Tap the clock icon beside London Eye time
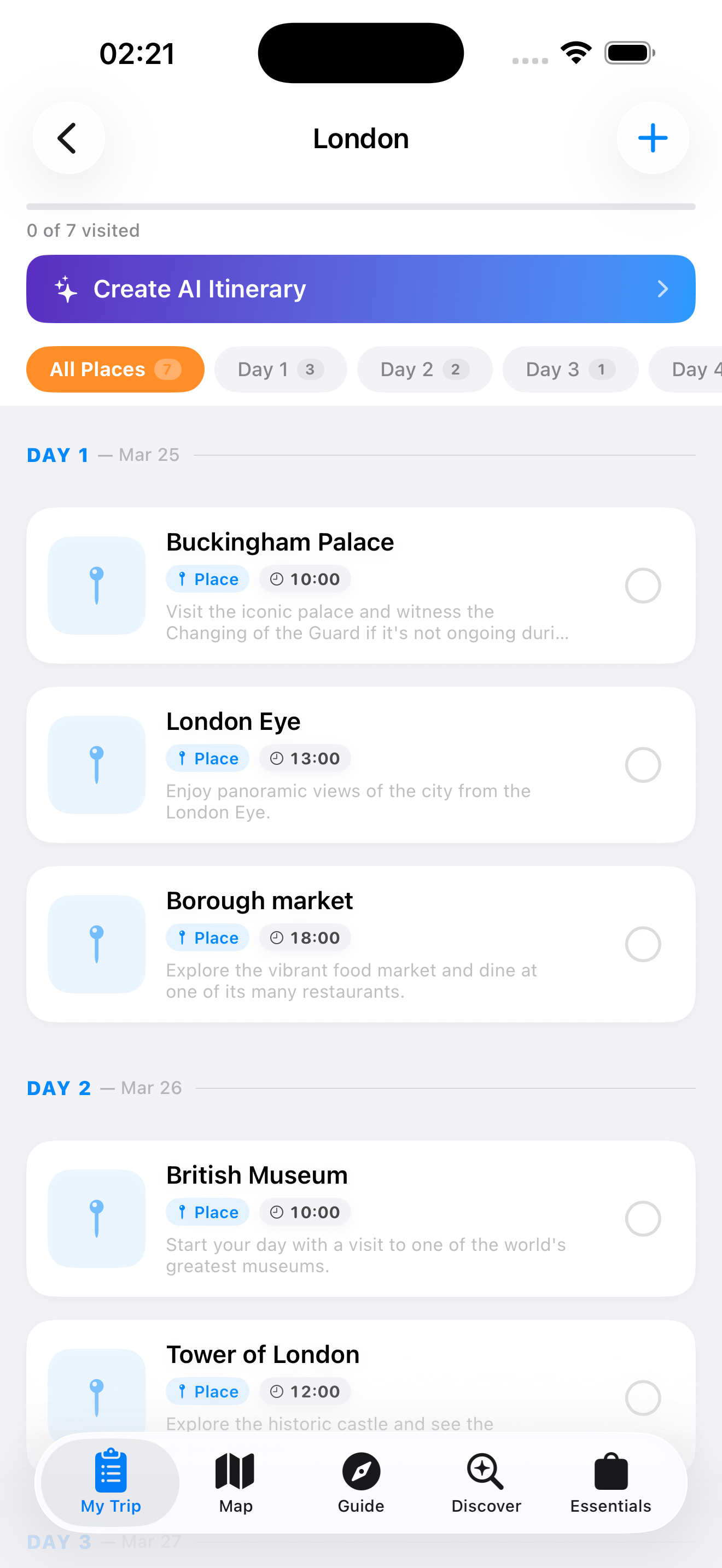 pos(277,758)
